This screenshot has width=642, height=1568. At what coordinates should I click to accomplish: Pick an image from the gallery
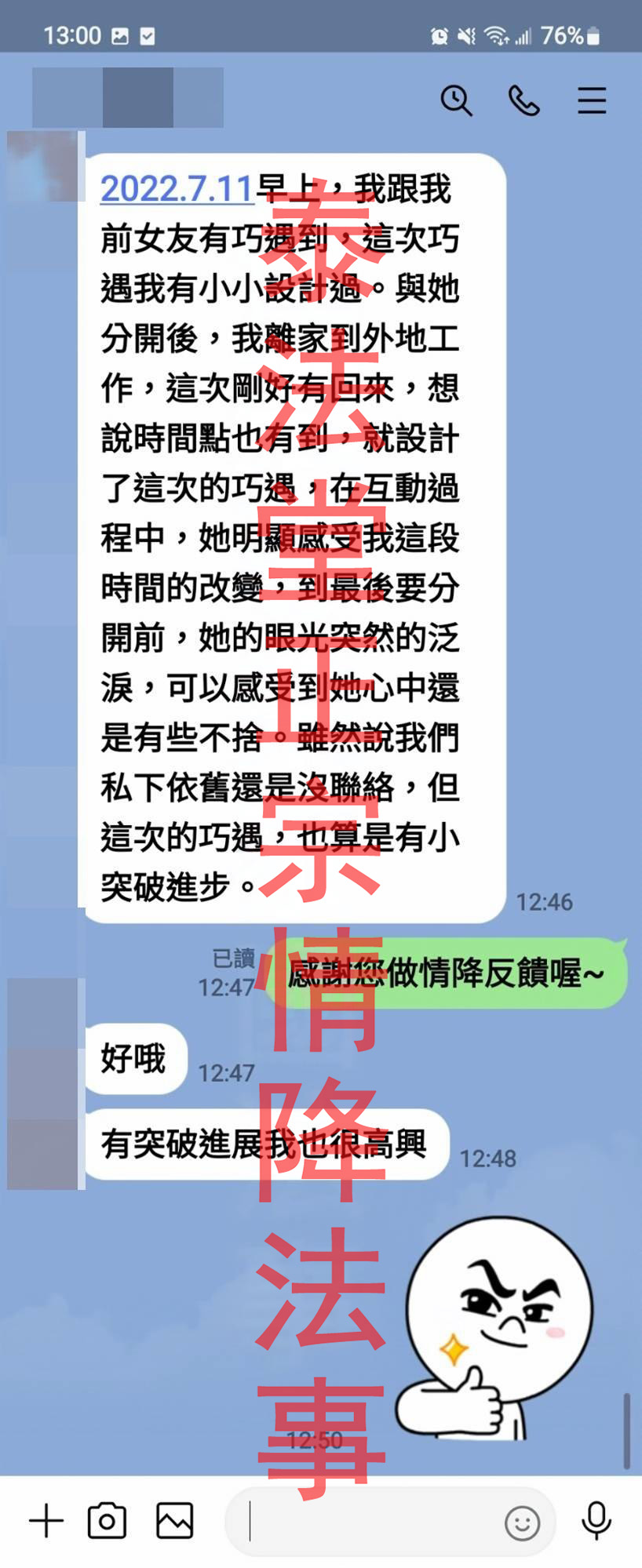[x=174, y=1520]
